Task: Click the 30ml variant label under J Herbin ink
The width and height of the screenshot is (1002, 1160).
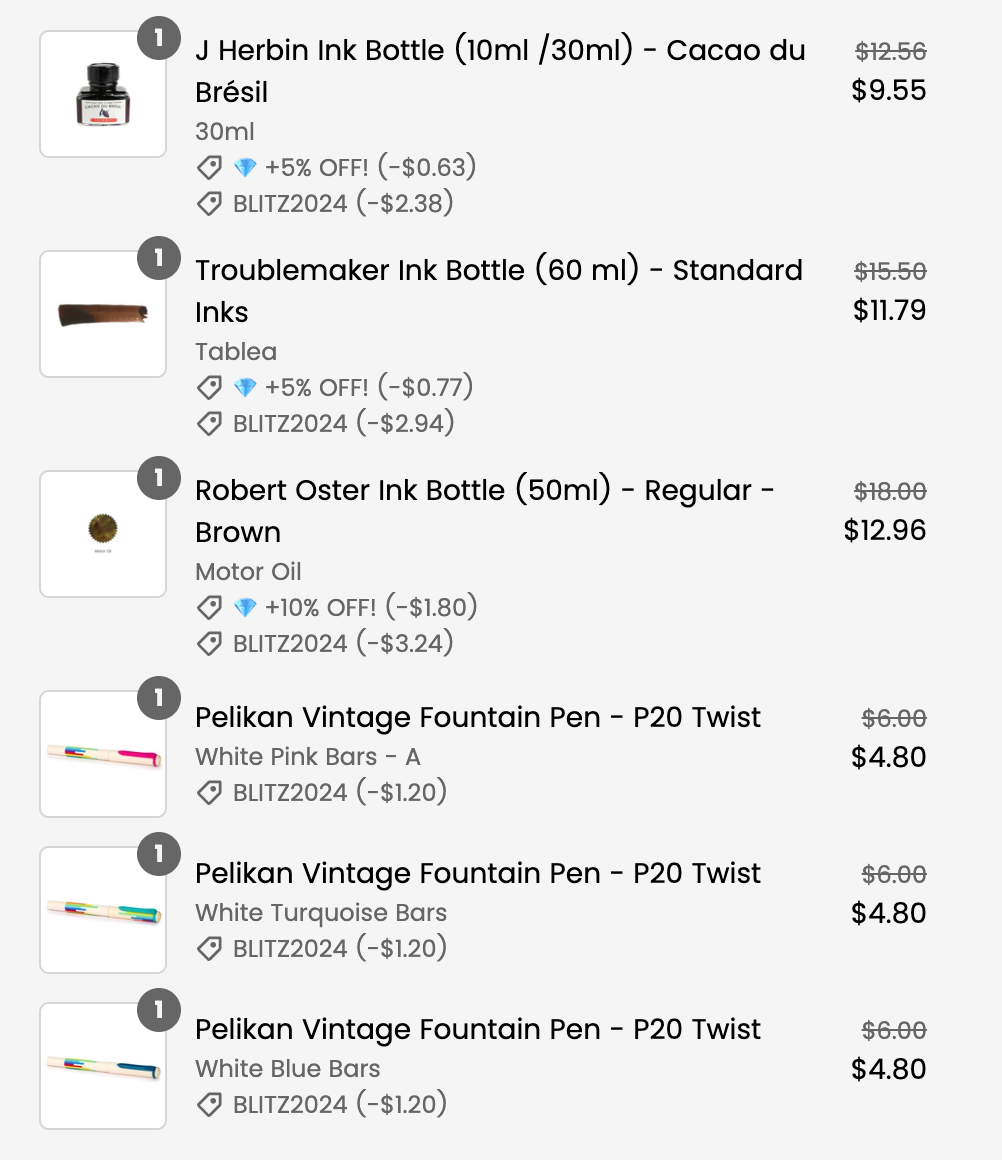Action: [x=224, y=131]
